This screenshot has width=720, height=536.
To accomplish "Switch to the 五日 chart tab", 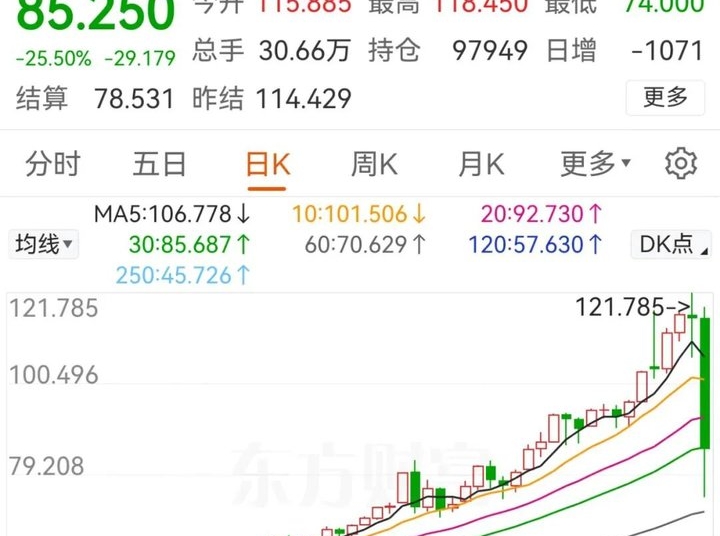I will pos(159,164).
